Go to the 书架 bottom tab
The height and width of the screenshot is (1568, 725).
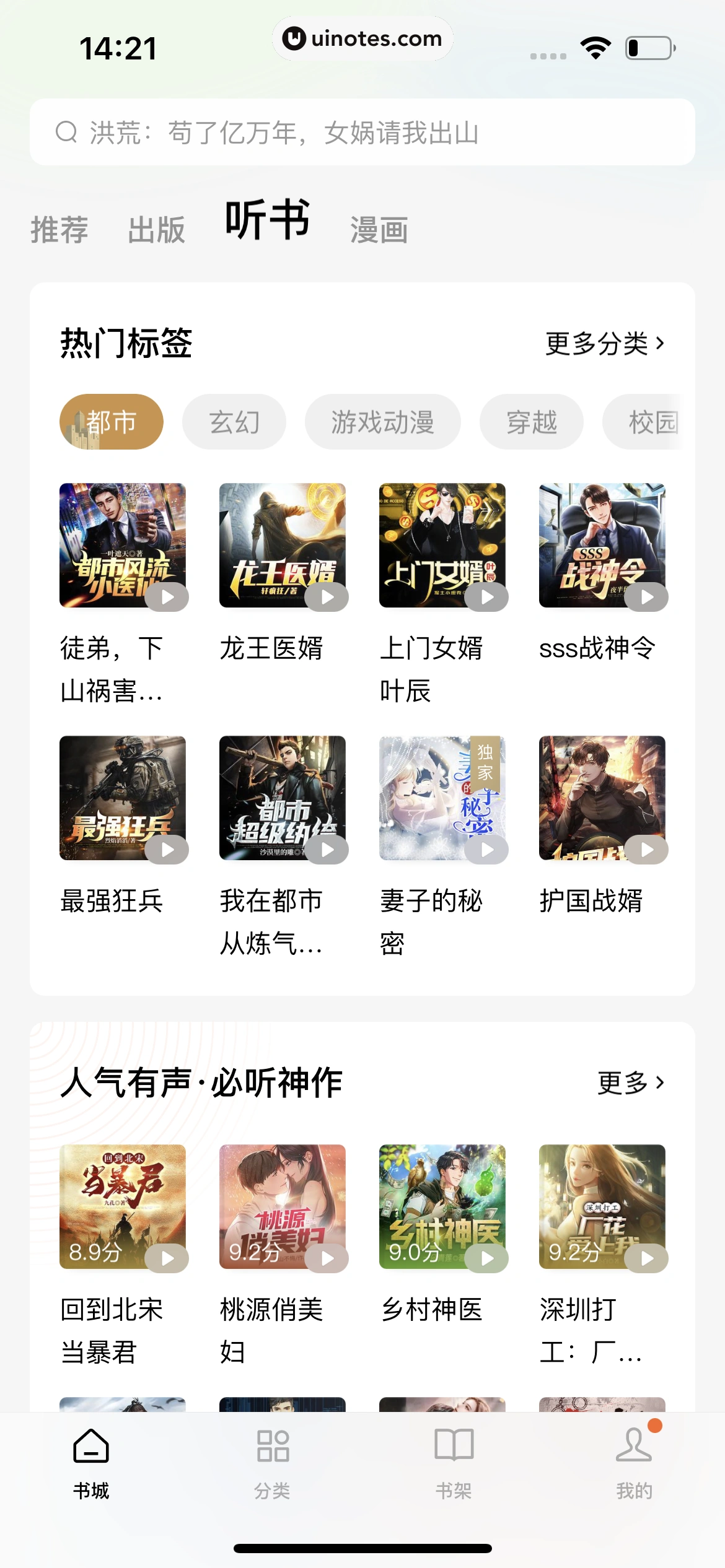tap(454, 1463)
